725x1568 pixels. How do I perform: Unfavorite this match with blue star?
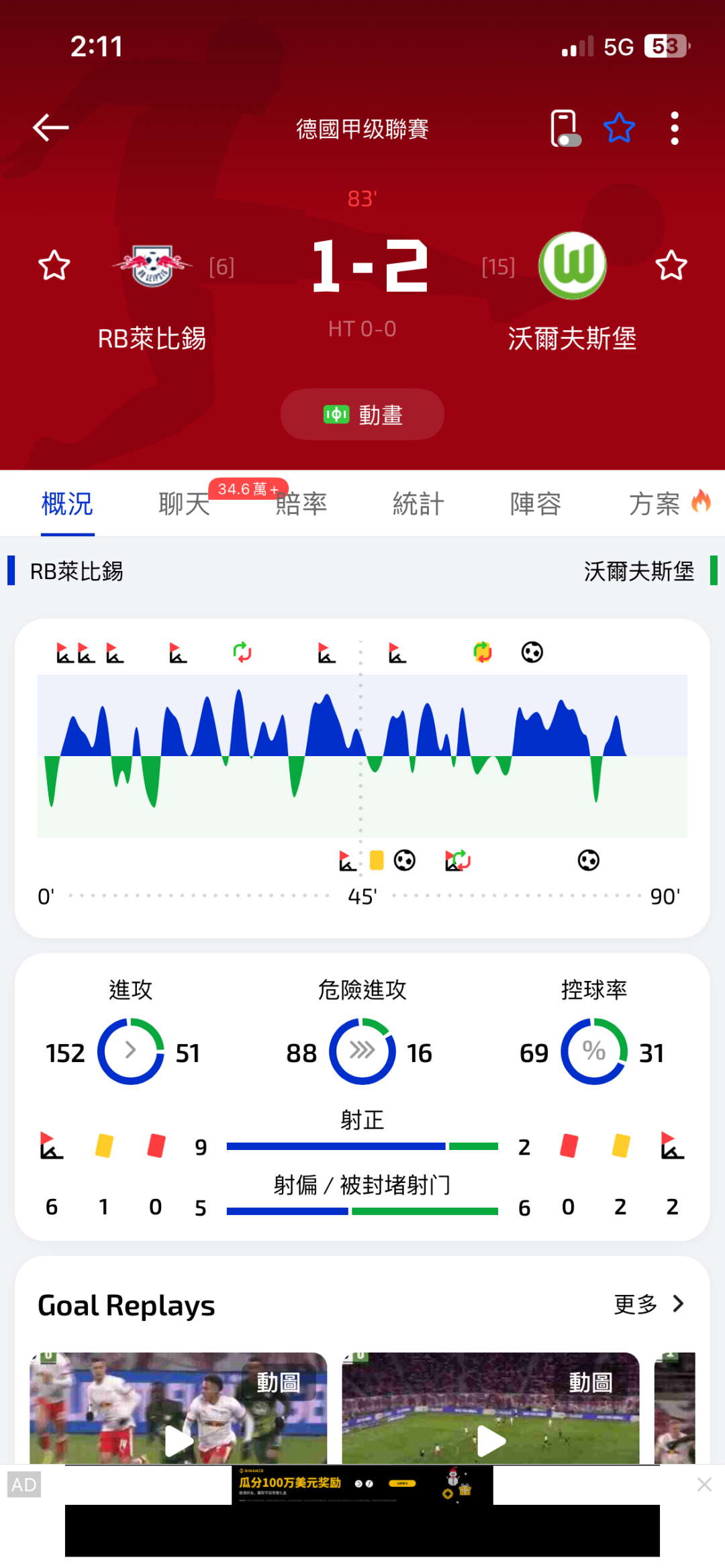click(619, 128)
